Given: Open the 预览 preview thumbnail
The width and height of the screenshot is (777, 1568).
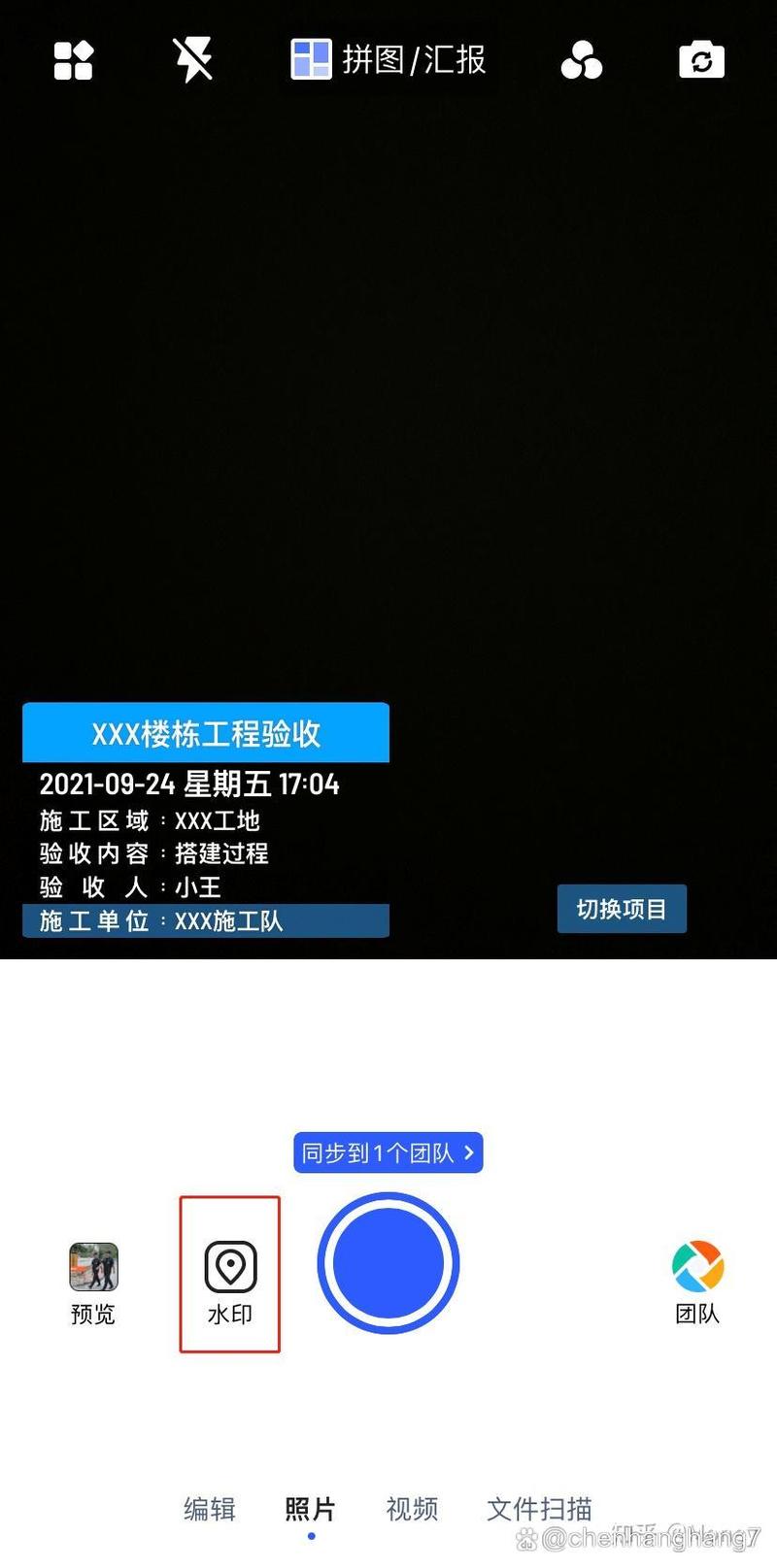Looking at the screenshot, I should (x=92, y=1267).
